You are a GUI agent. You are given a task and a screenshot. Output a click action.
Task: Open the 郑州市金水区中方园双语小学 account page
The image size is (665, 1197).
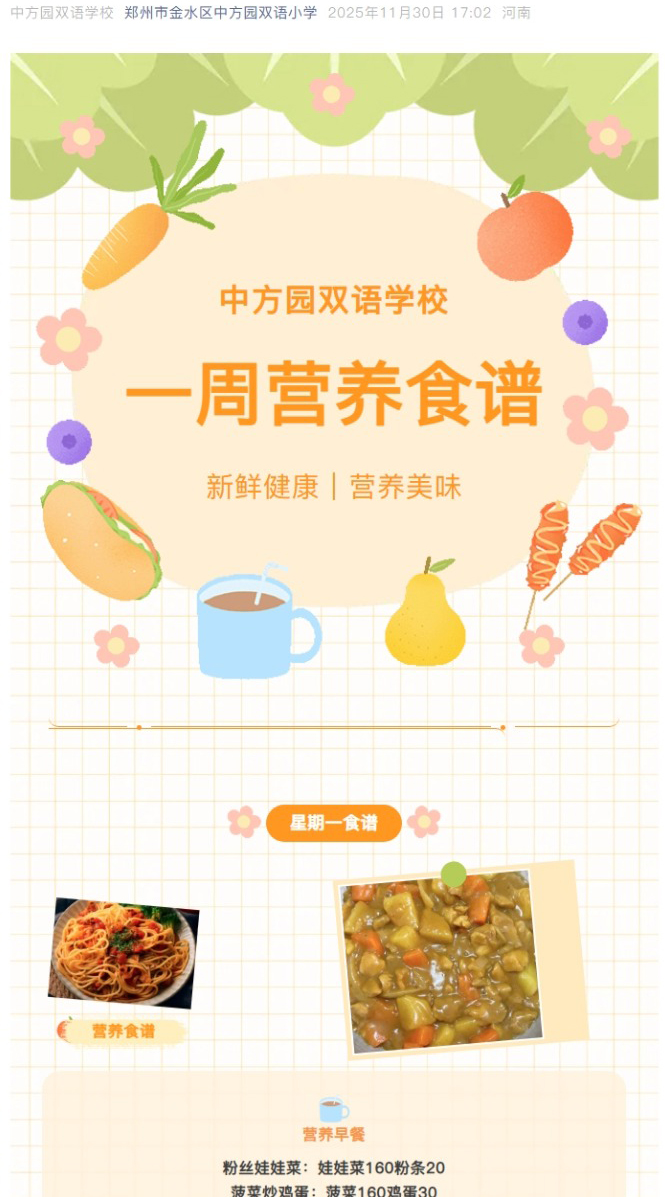tap(221, 13)
